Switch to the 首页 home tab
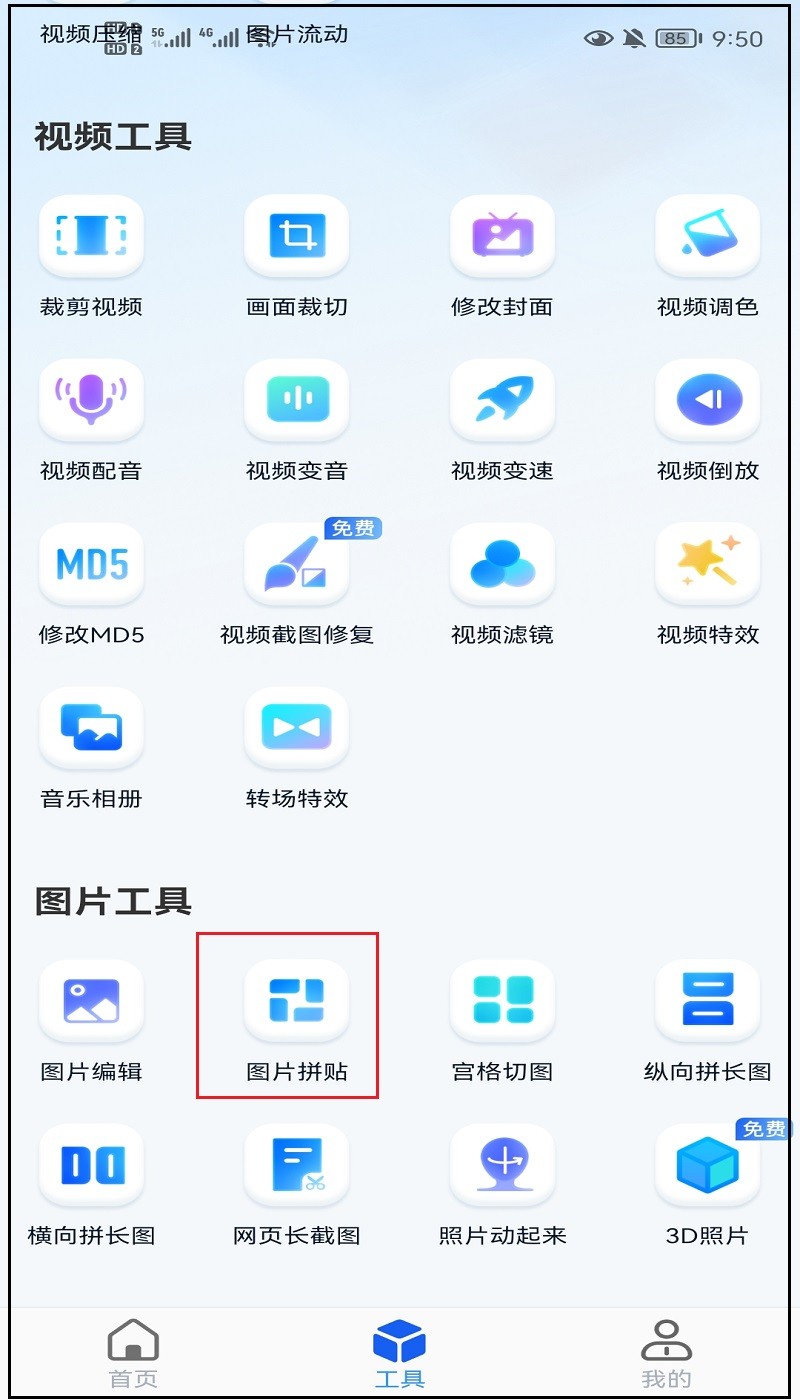 coord(133,1350)
